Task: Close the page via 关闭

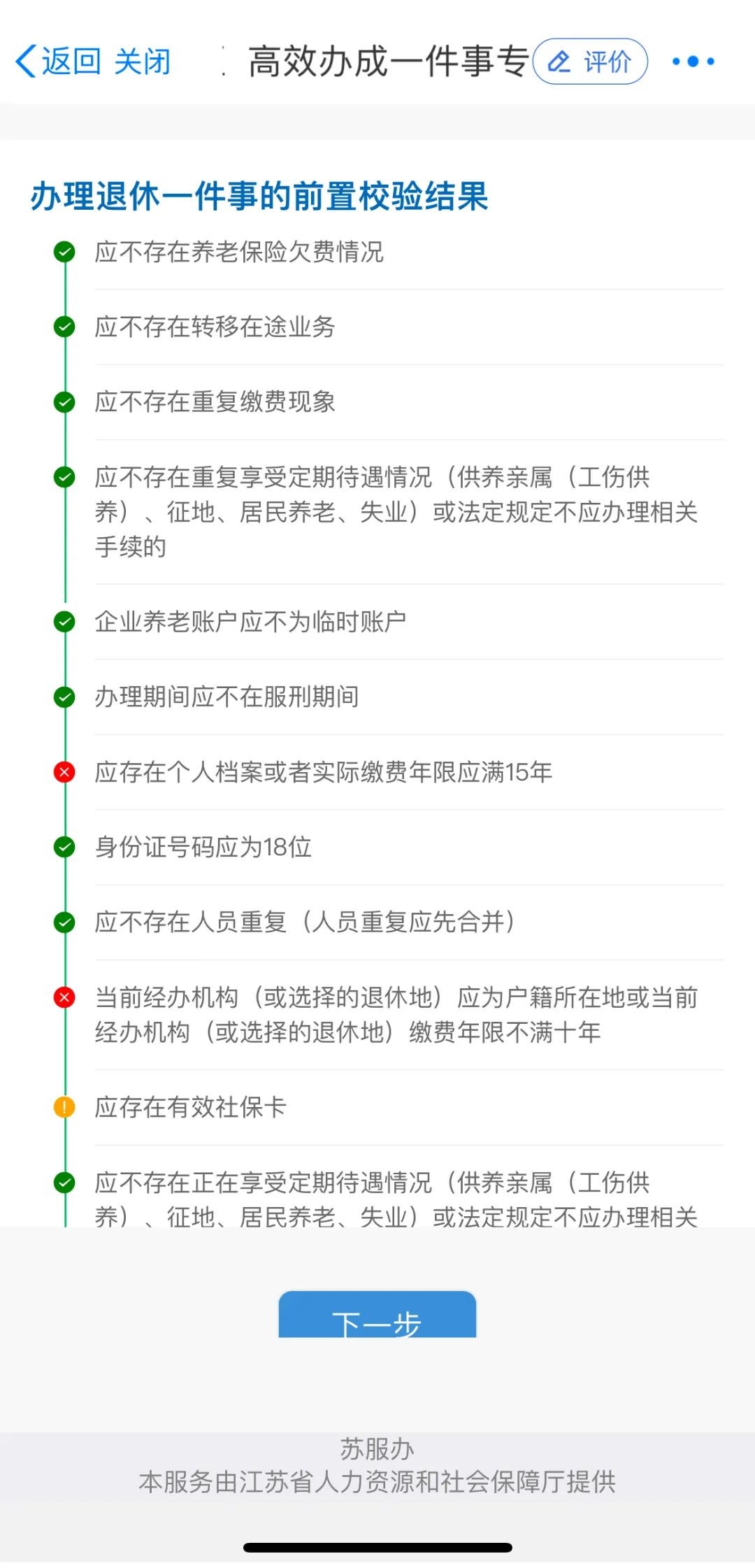Action: coord(143,62)
